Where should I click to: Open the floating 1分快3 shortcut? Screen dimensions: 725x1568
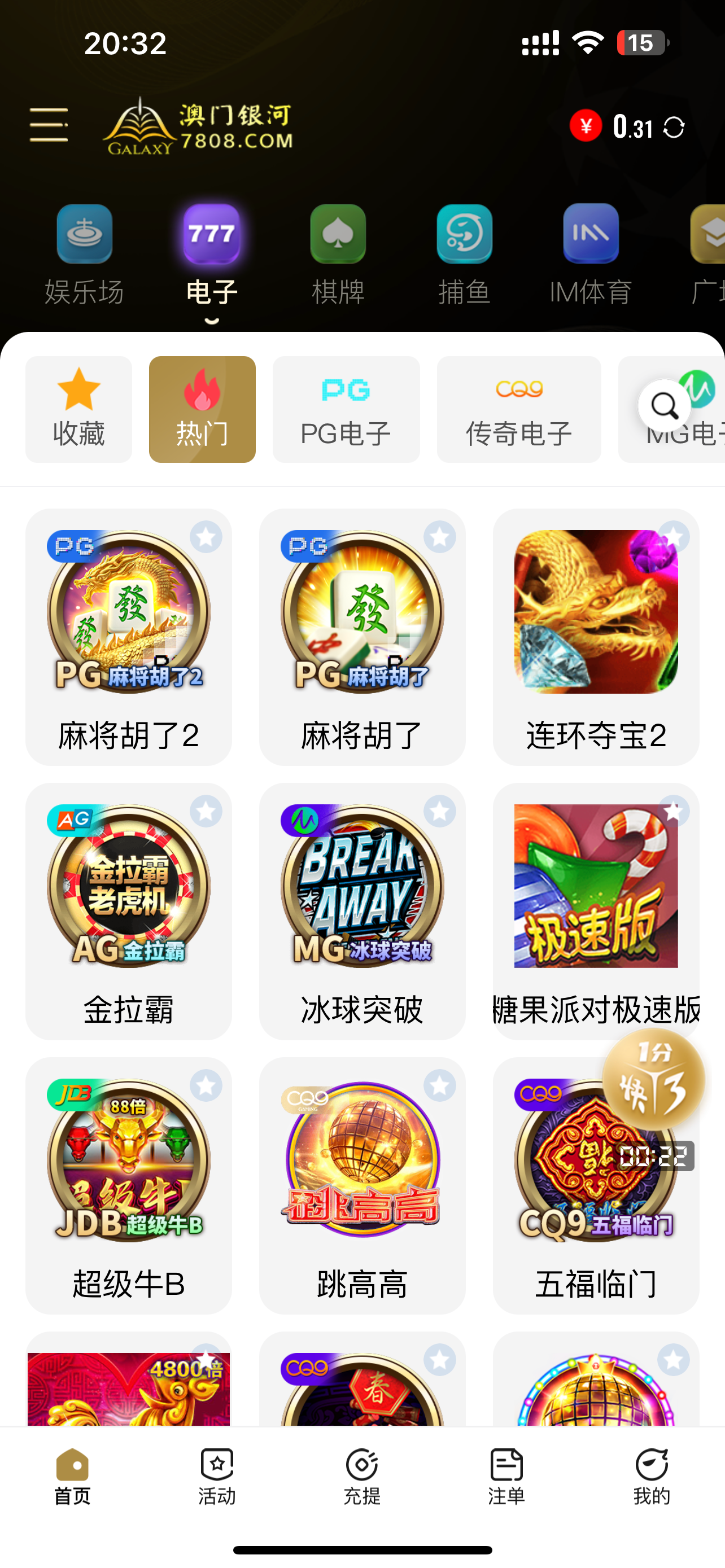coord(653,1079)
